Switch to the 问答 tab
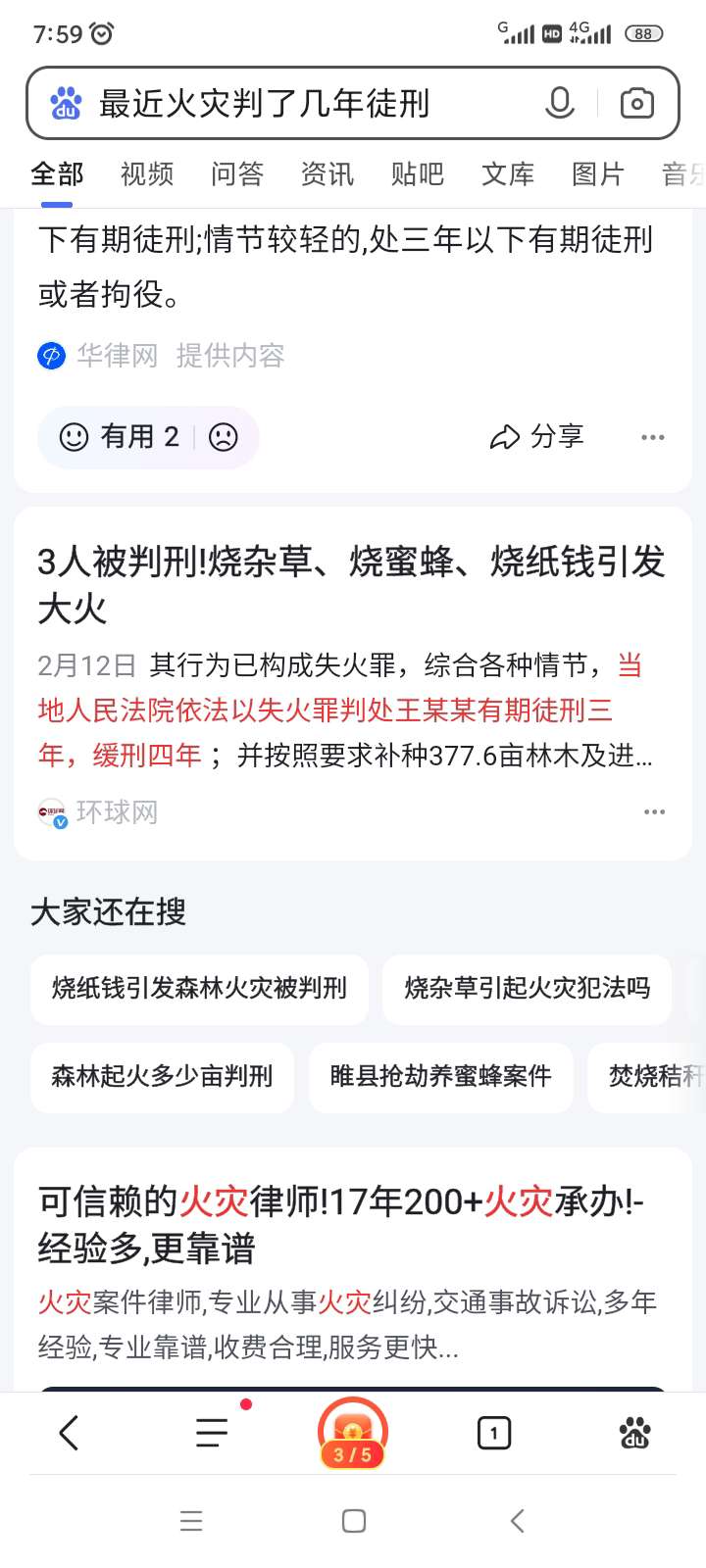This screenshot has width=706, height=1568. click(237, 174)
